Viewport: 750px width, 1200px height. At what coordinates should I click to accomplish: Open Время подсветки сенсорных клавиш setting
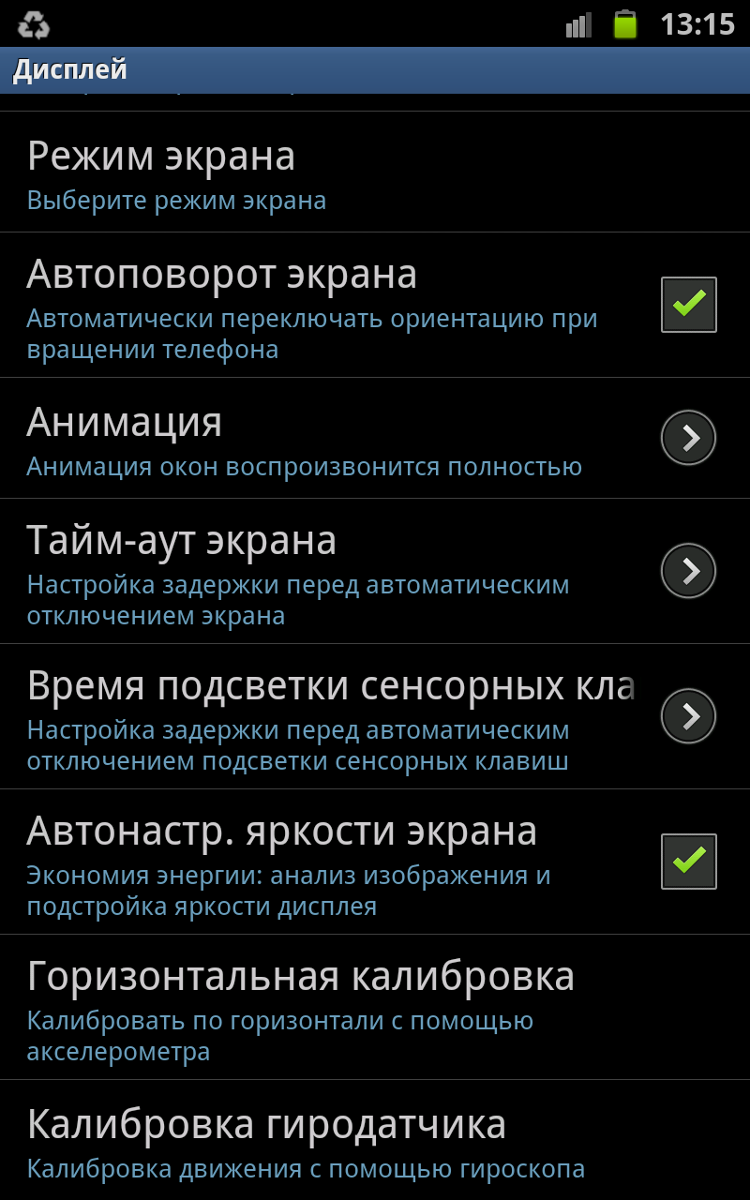tap(375, 716)
